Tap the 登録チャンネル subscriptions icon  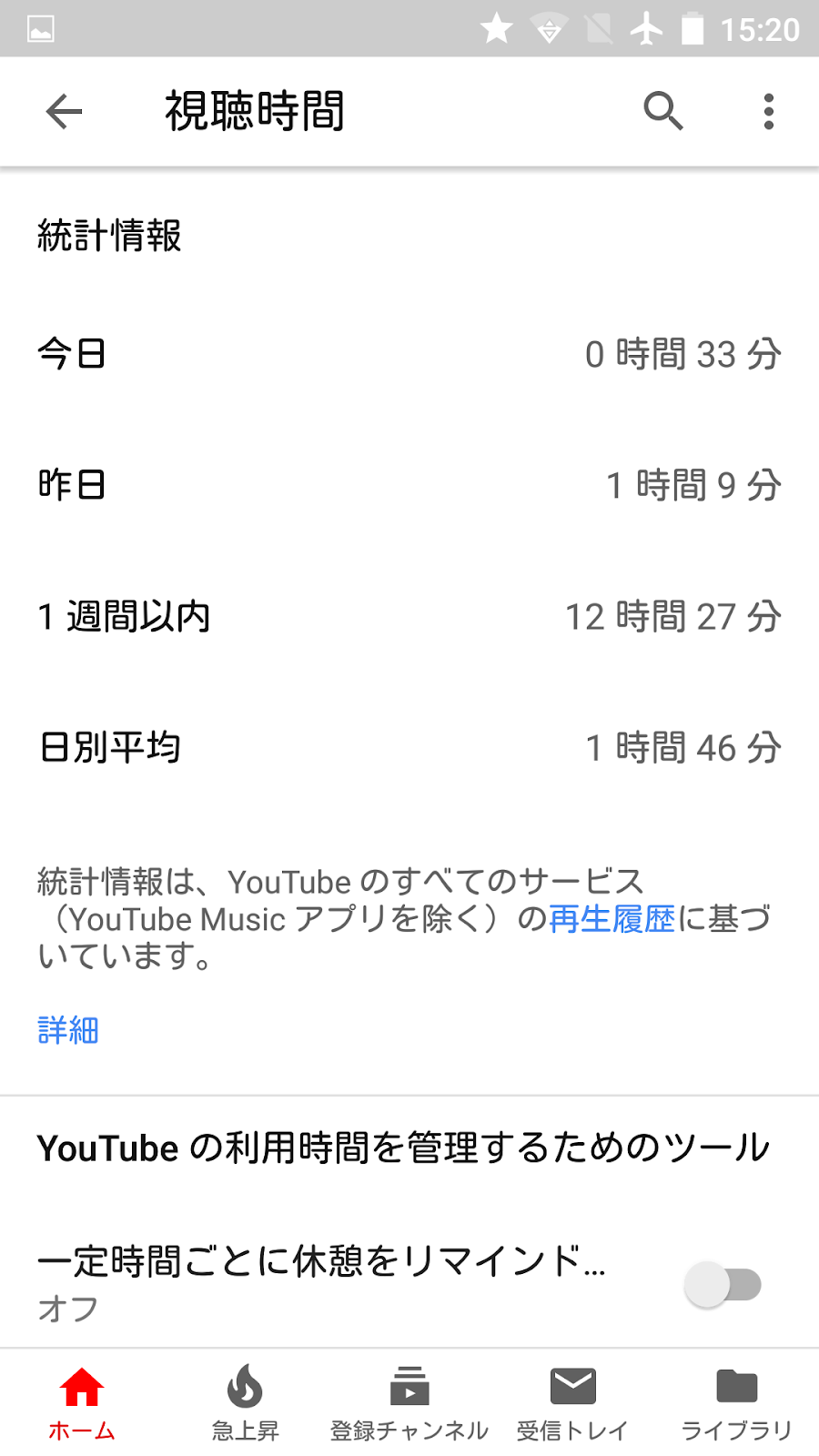(409, 1388)
